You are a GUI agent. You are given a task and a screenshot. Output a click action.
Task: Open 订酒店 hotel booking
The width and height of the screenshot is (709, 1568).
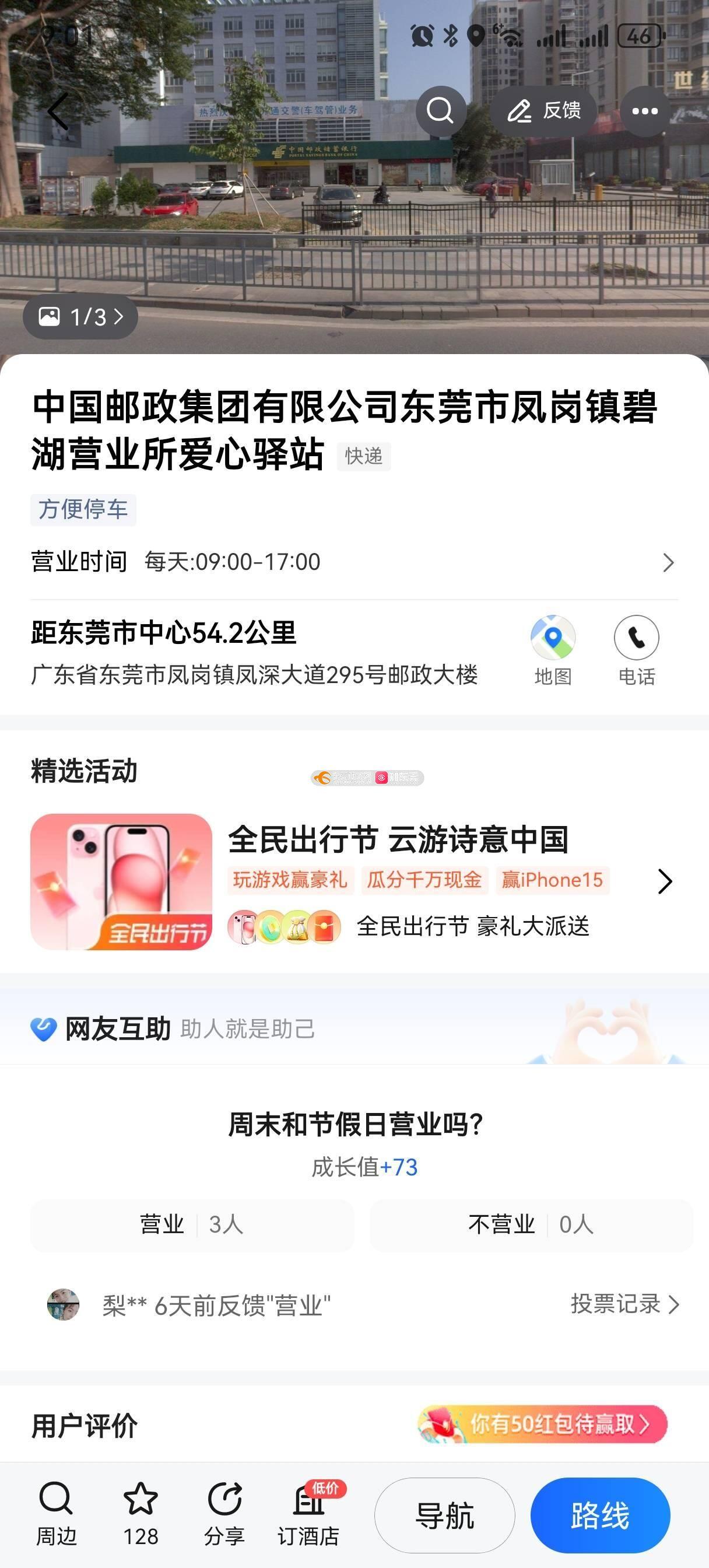coord(308,1514)
